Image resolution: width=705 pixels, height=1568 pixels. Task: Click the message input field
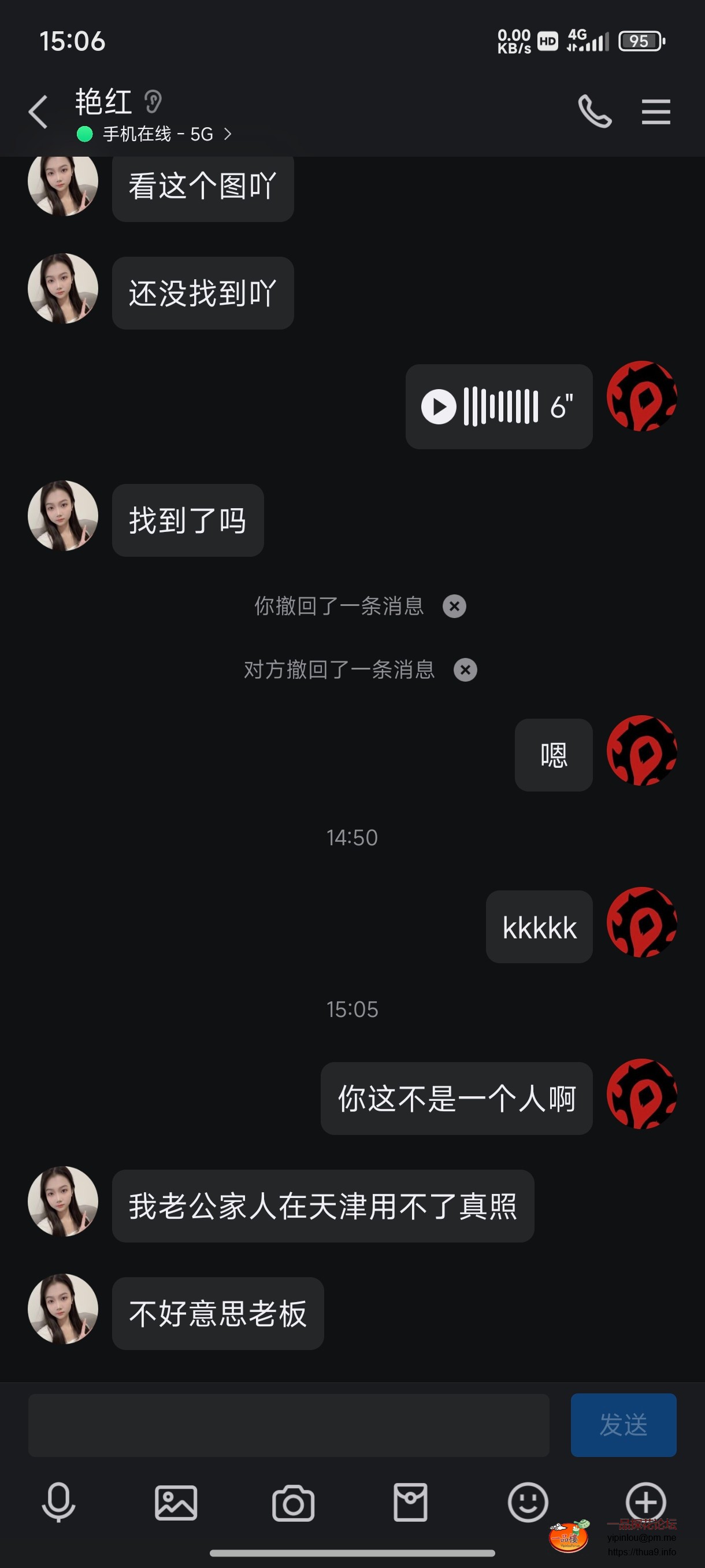(289, 1426)
